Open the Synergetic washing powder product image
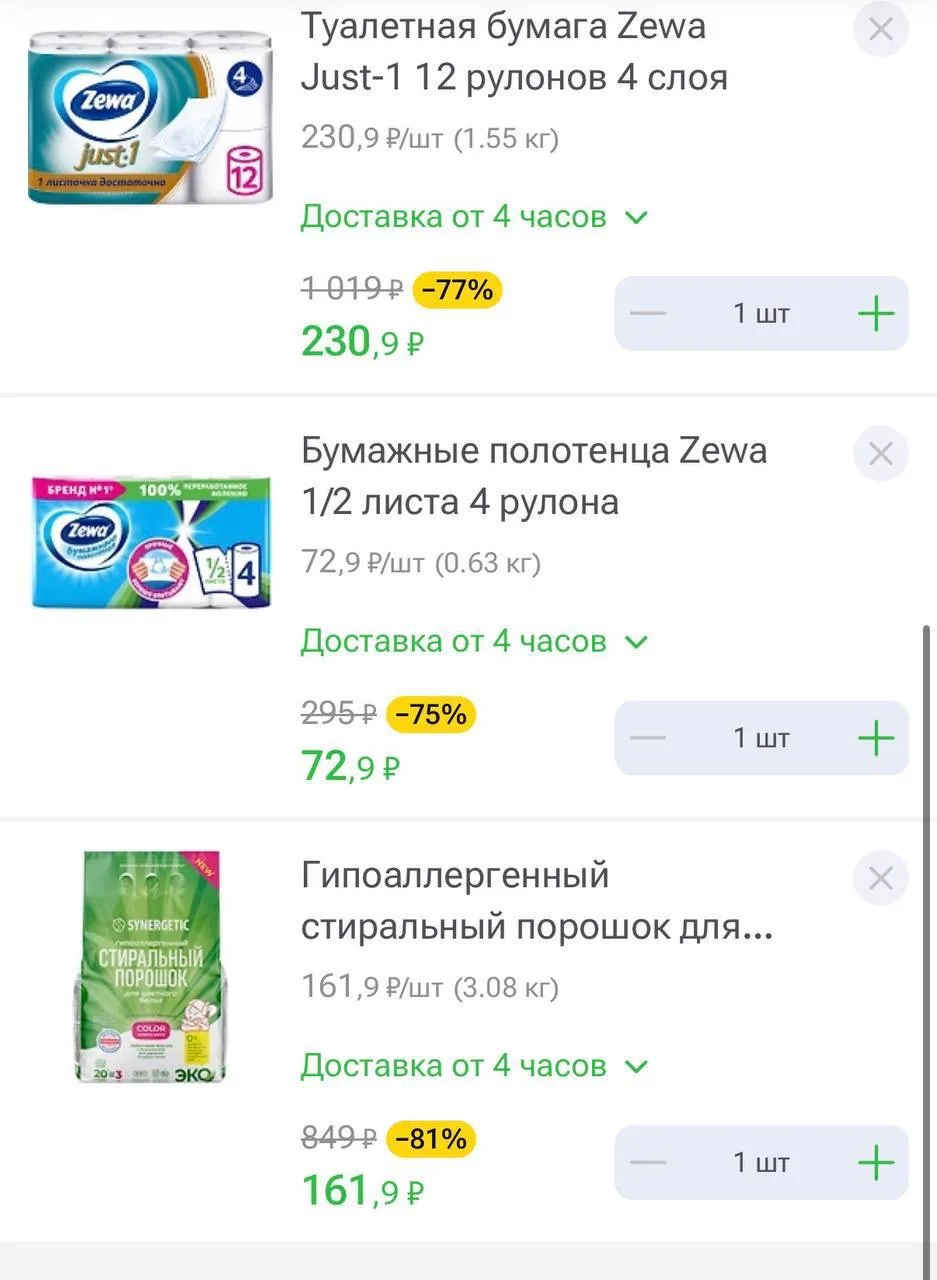Viewport: 937px width, 1280px height. 152,967
